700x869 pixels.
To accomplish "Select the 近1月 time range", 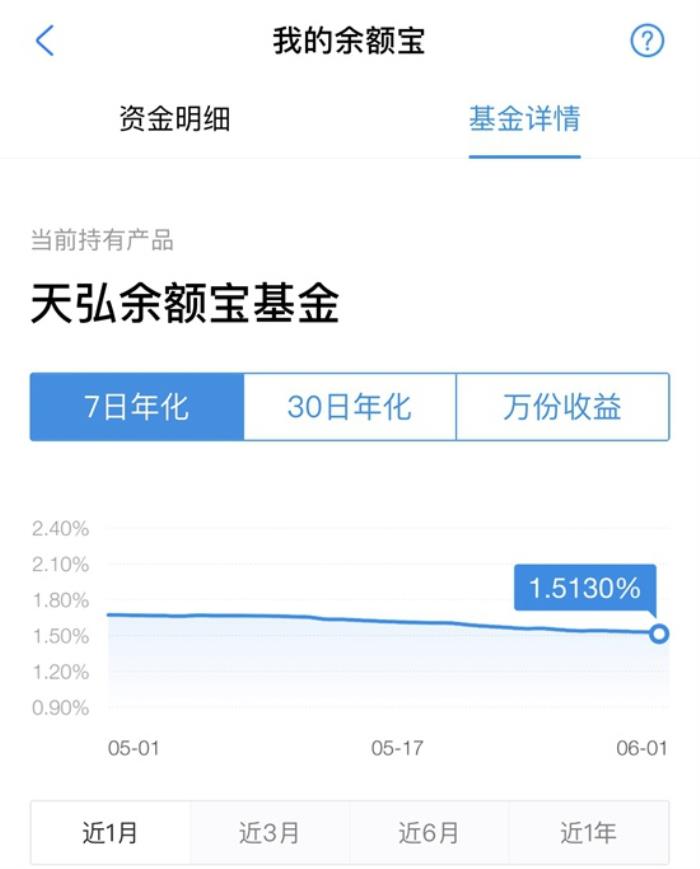I will click(x=110, y=832).
